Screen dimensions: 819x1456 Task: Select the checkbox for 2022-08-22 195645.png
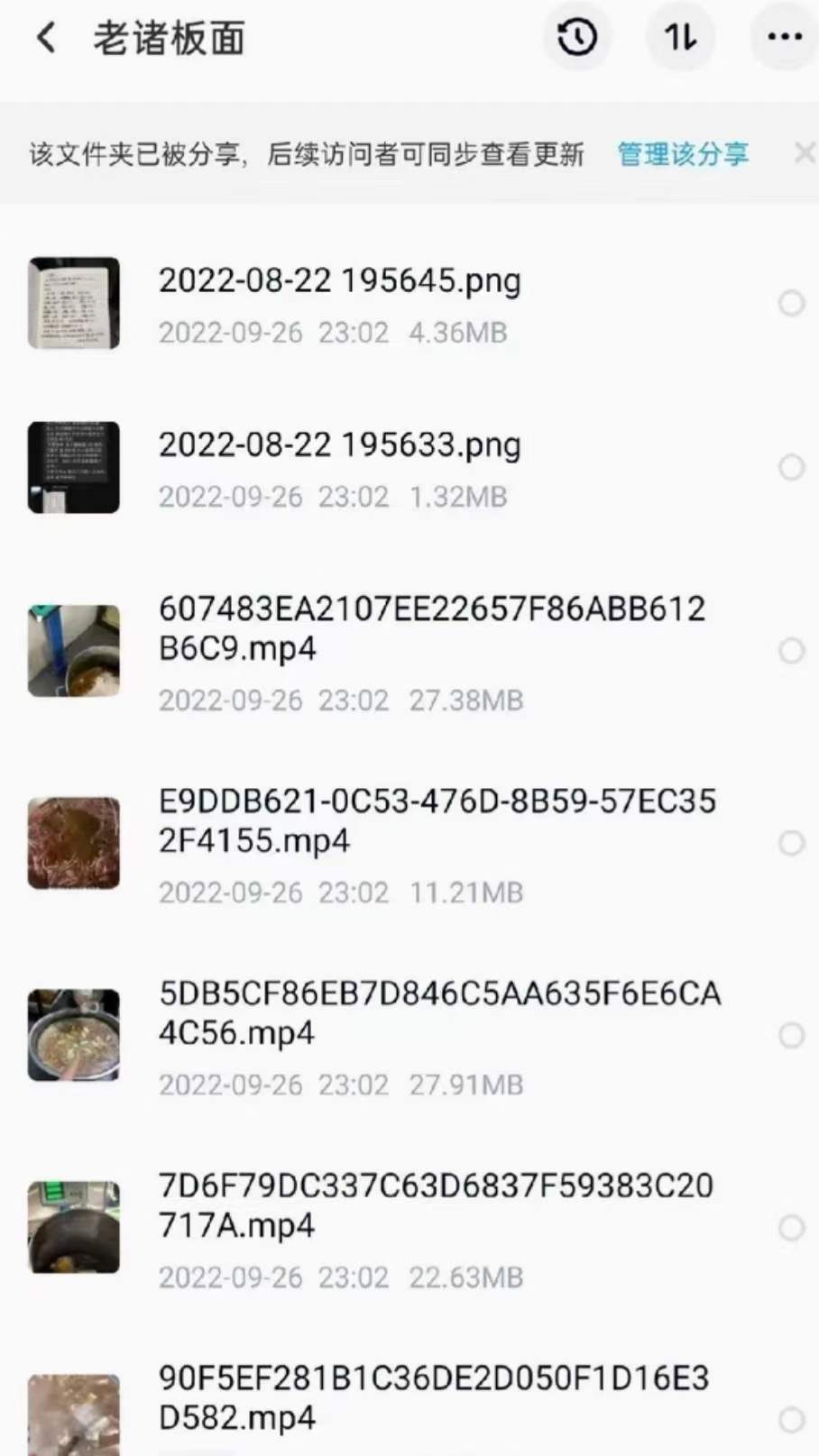tap(791, 304)
